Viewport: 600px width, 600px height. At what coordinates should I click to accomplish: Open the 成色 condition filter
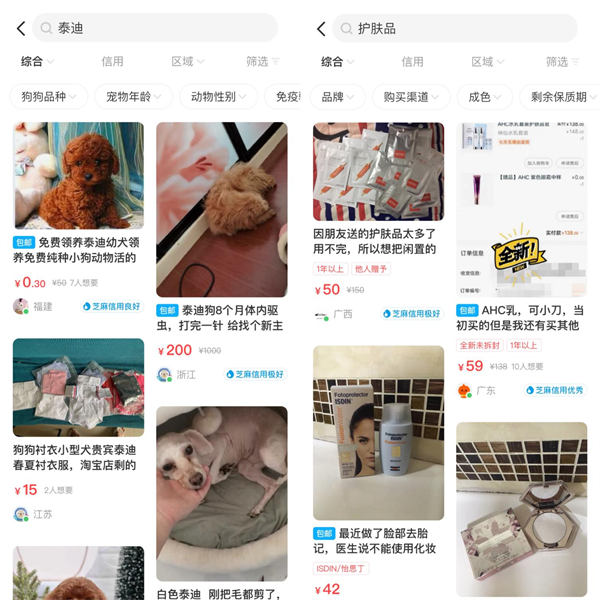coord(484,97)
